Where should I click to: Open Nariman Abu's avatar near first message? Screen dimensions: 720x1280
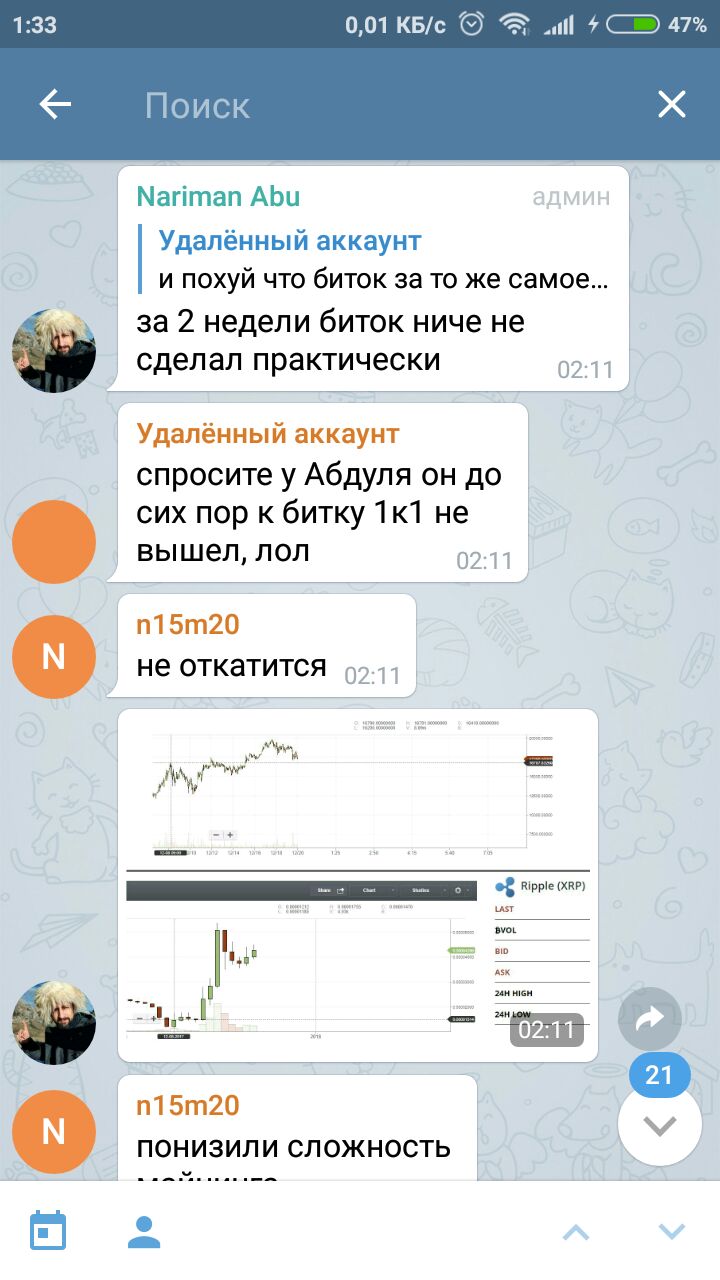click(54, 350)
